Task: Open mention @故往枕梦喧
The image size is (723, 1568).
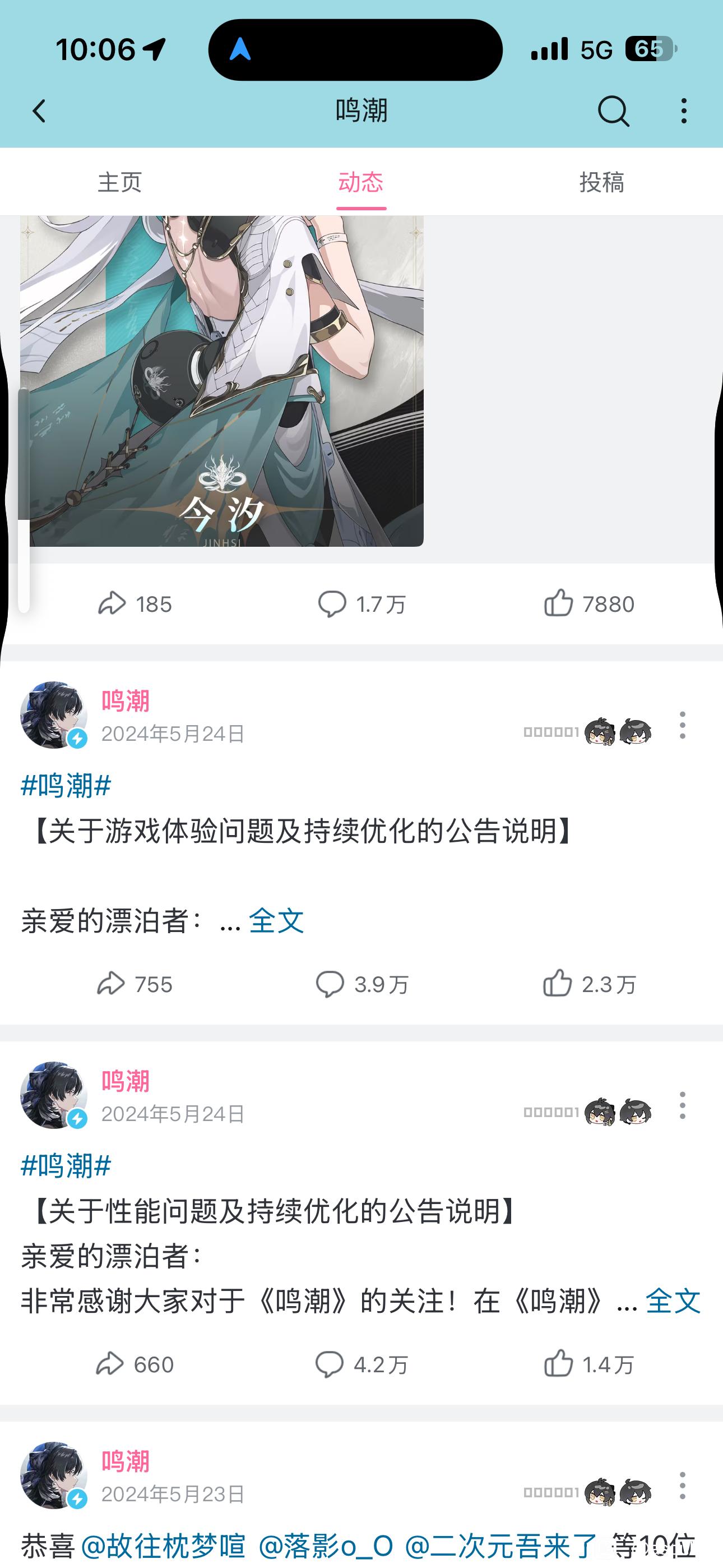Action: click(x=163, y=1546)
